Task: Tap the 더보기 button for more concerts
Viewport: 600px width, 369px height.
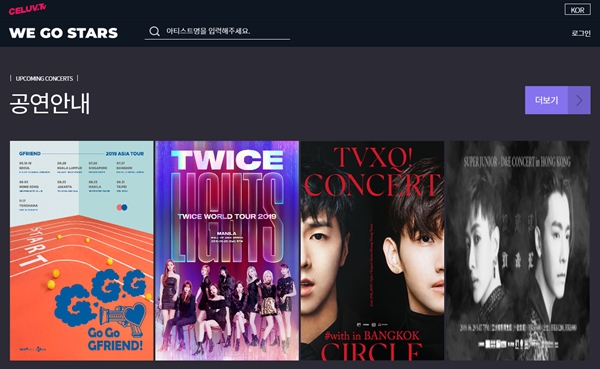Action: click(558, 100)
